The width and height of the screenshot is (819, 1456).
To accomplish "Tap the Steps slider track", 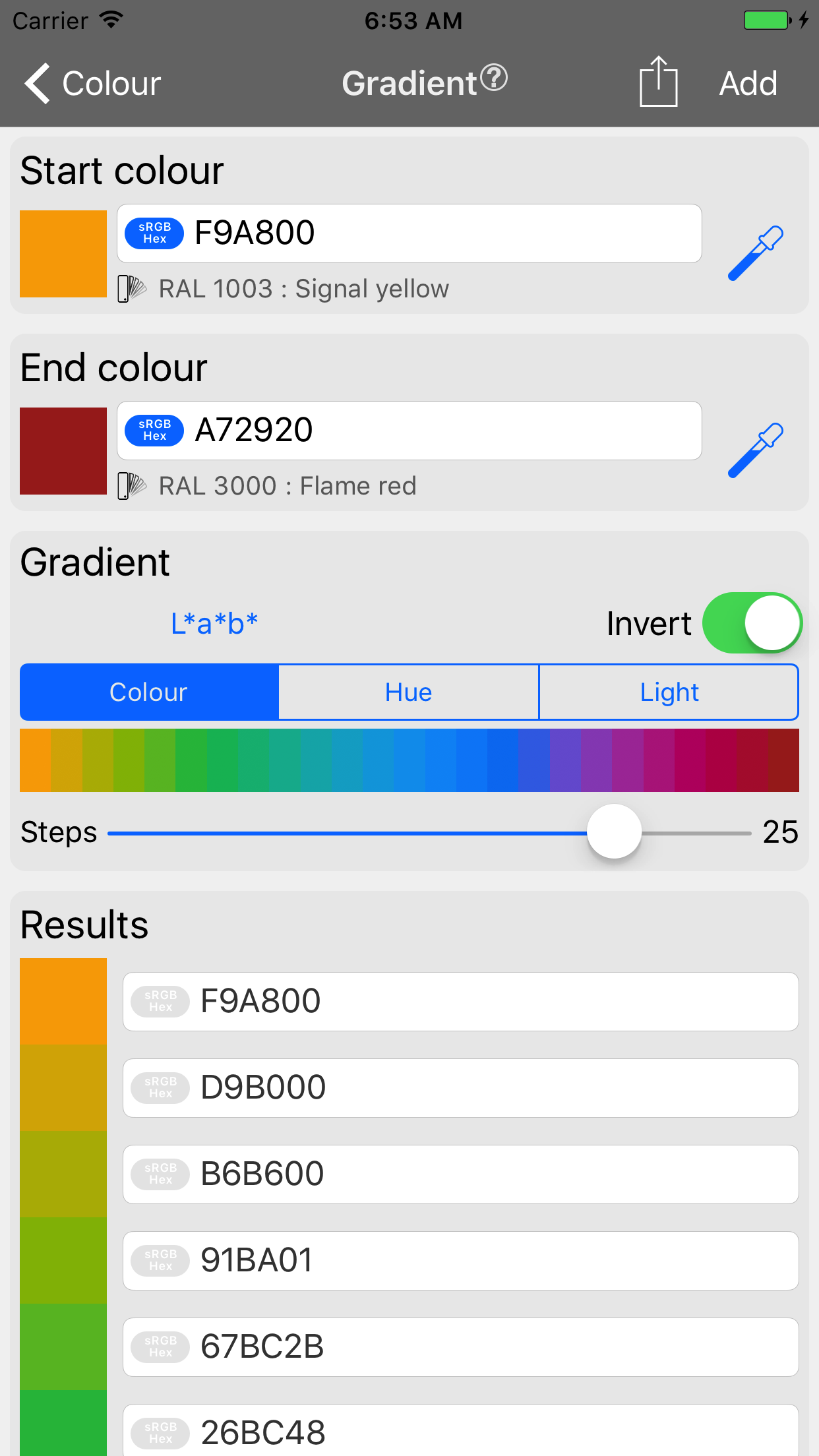I will [396, 833].
